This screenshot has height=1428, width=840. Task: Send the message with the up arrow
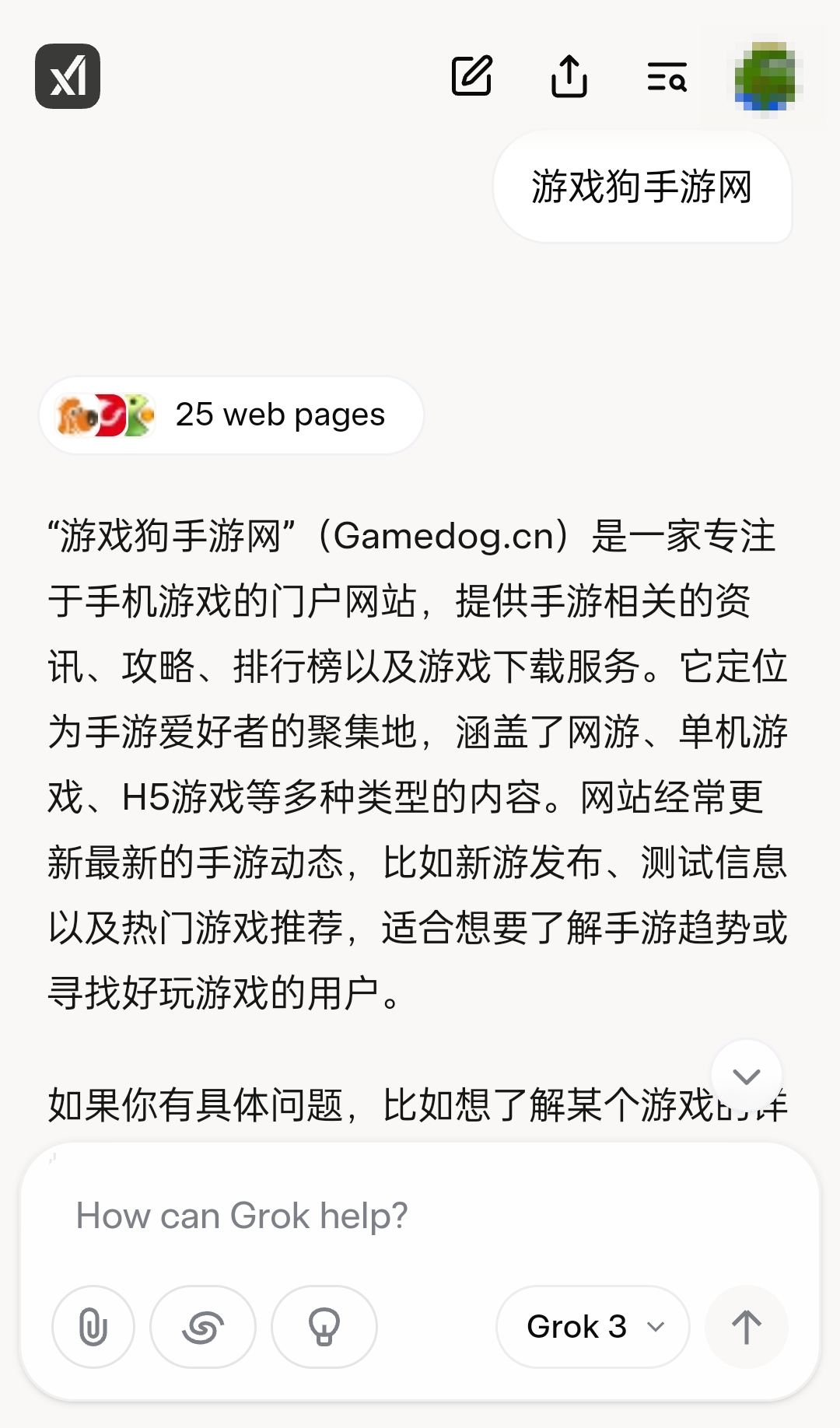click(x=746, y=1327)
